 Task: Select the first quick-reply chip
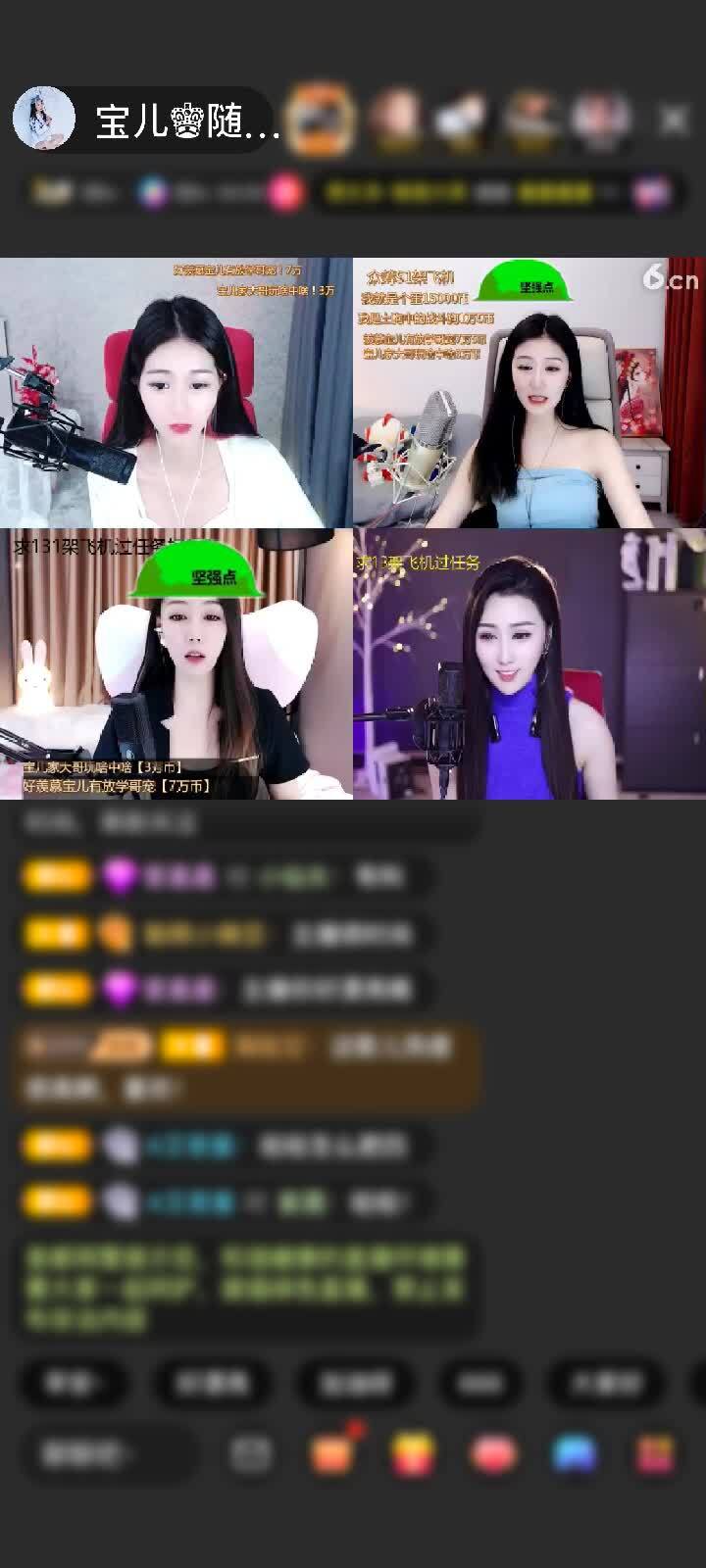tap(73, 1383)
